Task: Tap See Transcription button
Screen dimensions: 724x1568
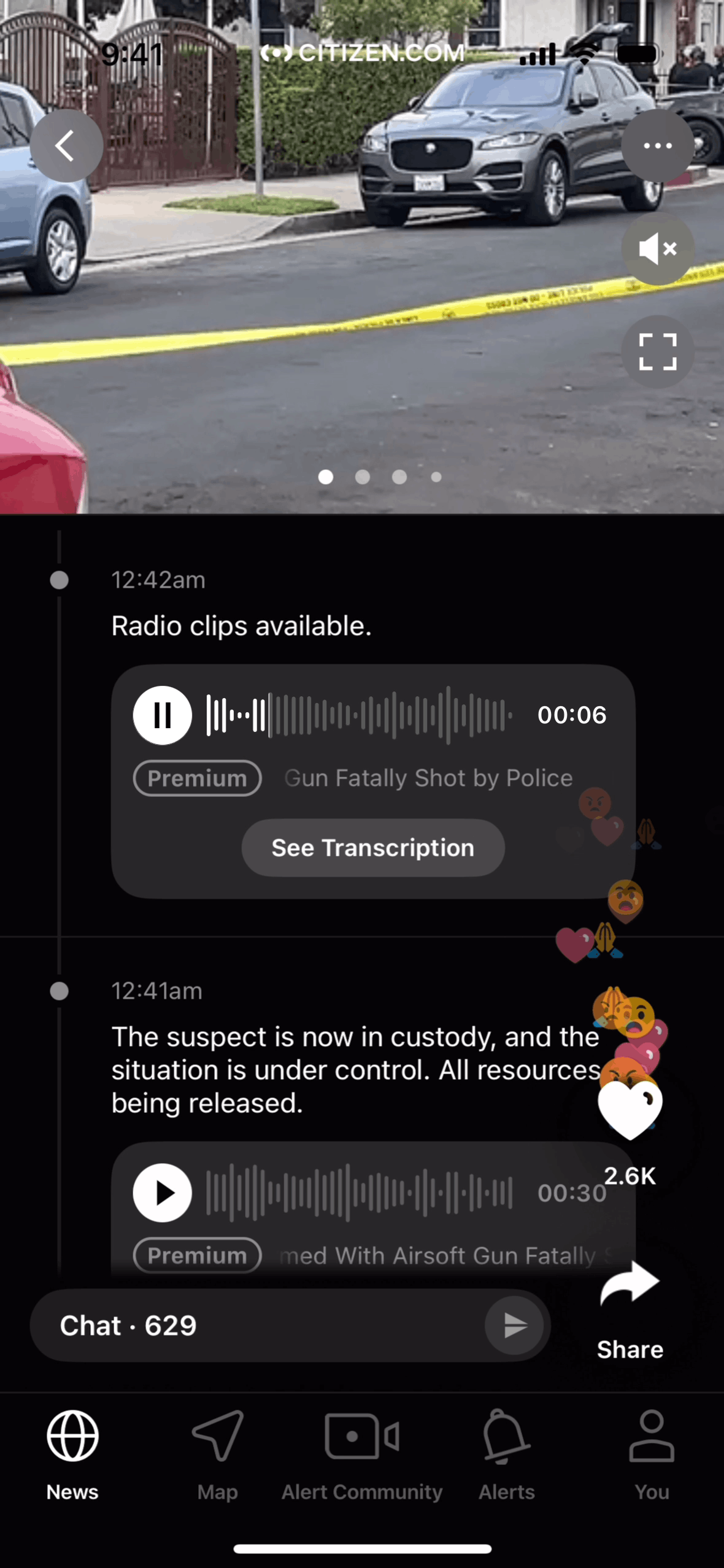Action: coord(373,848)
